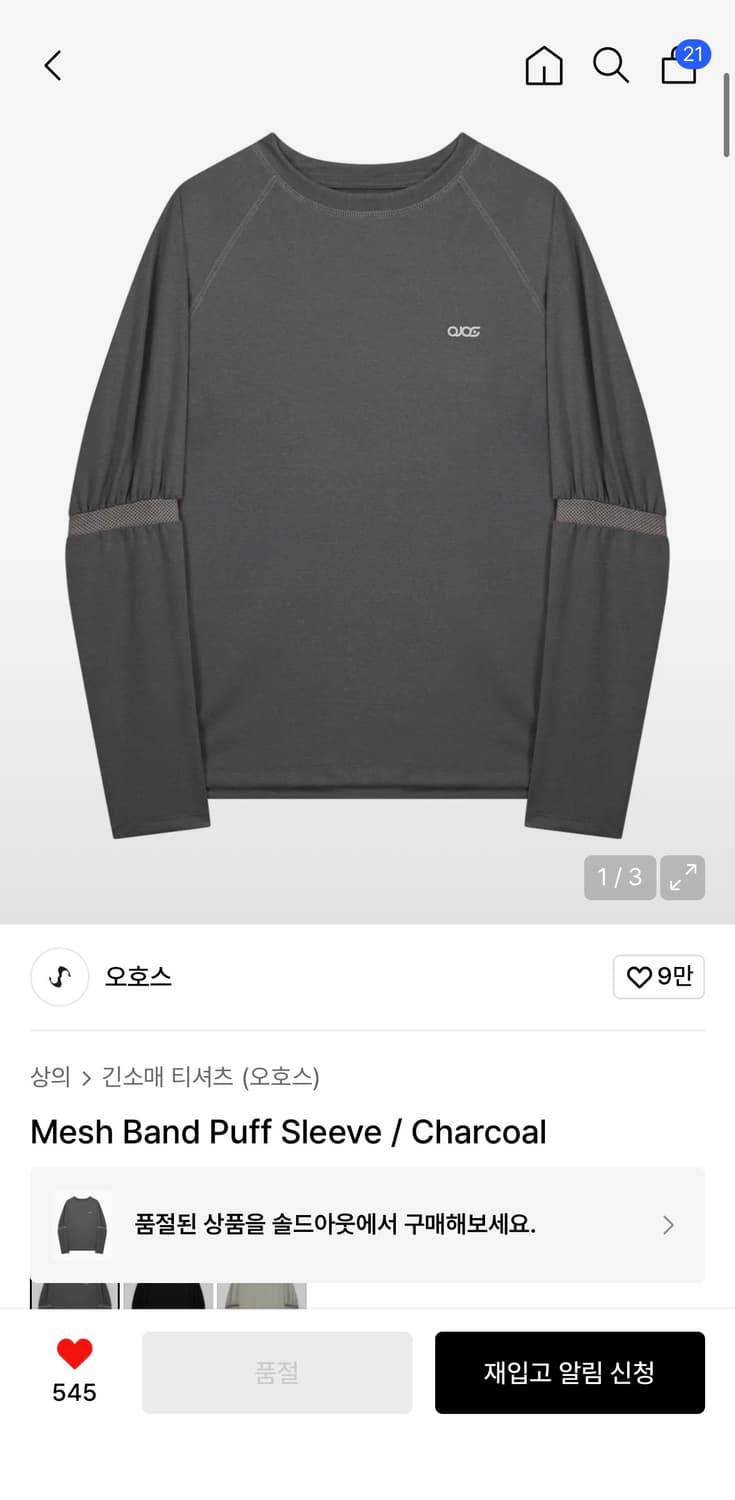Open the shopping bag with 21 items
The image size is (735, 1500).
[x=679, y=69]
